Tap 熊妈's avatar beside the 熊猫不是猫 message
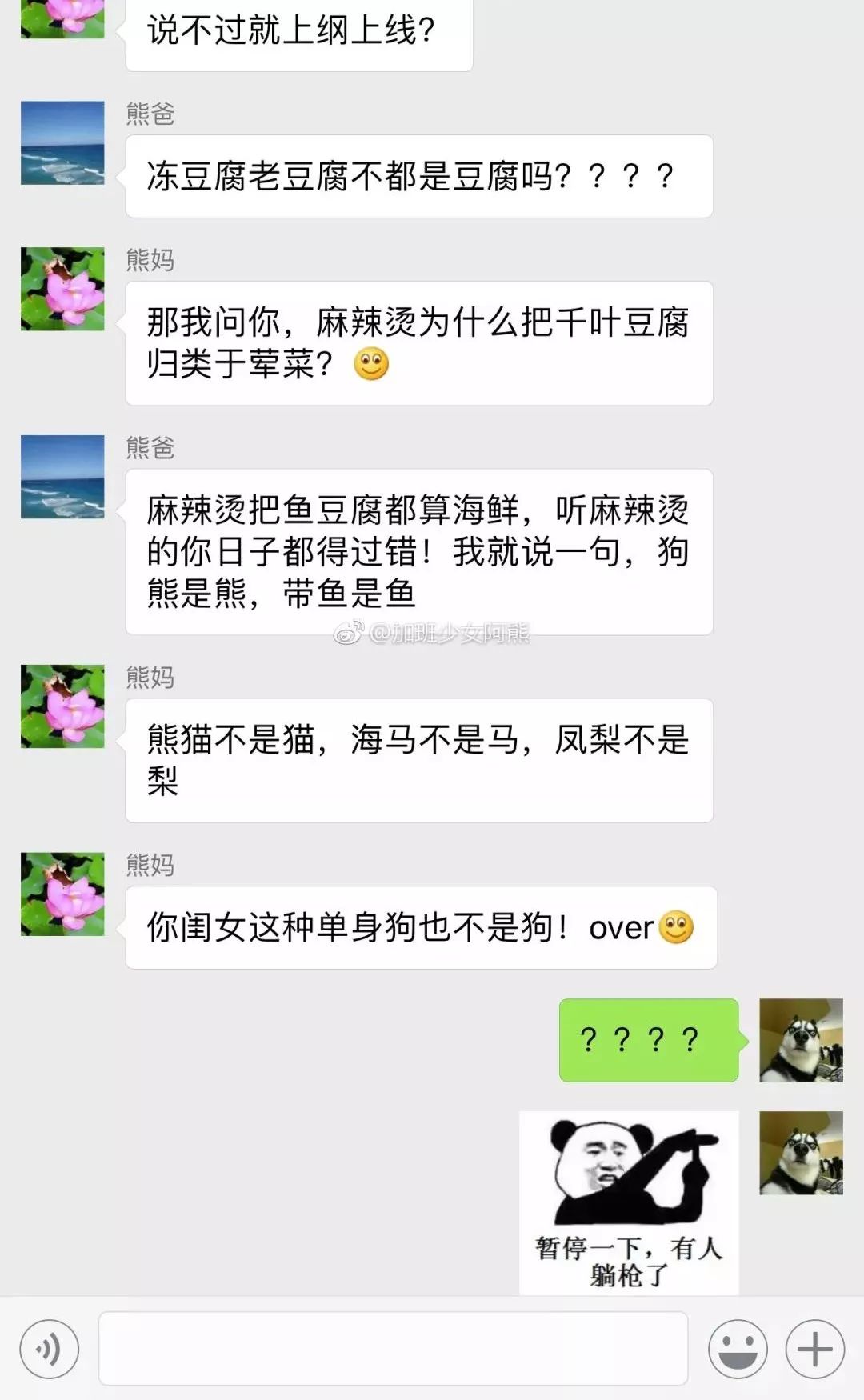The width and height of the screenshot is (864, 1400). click(x=62, y=706)
